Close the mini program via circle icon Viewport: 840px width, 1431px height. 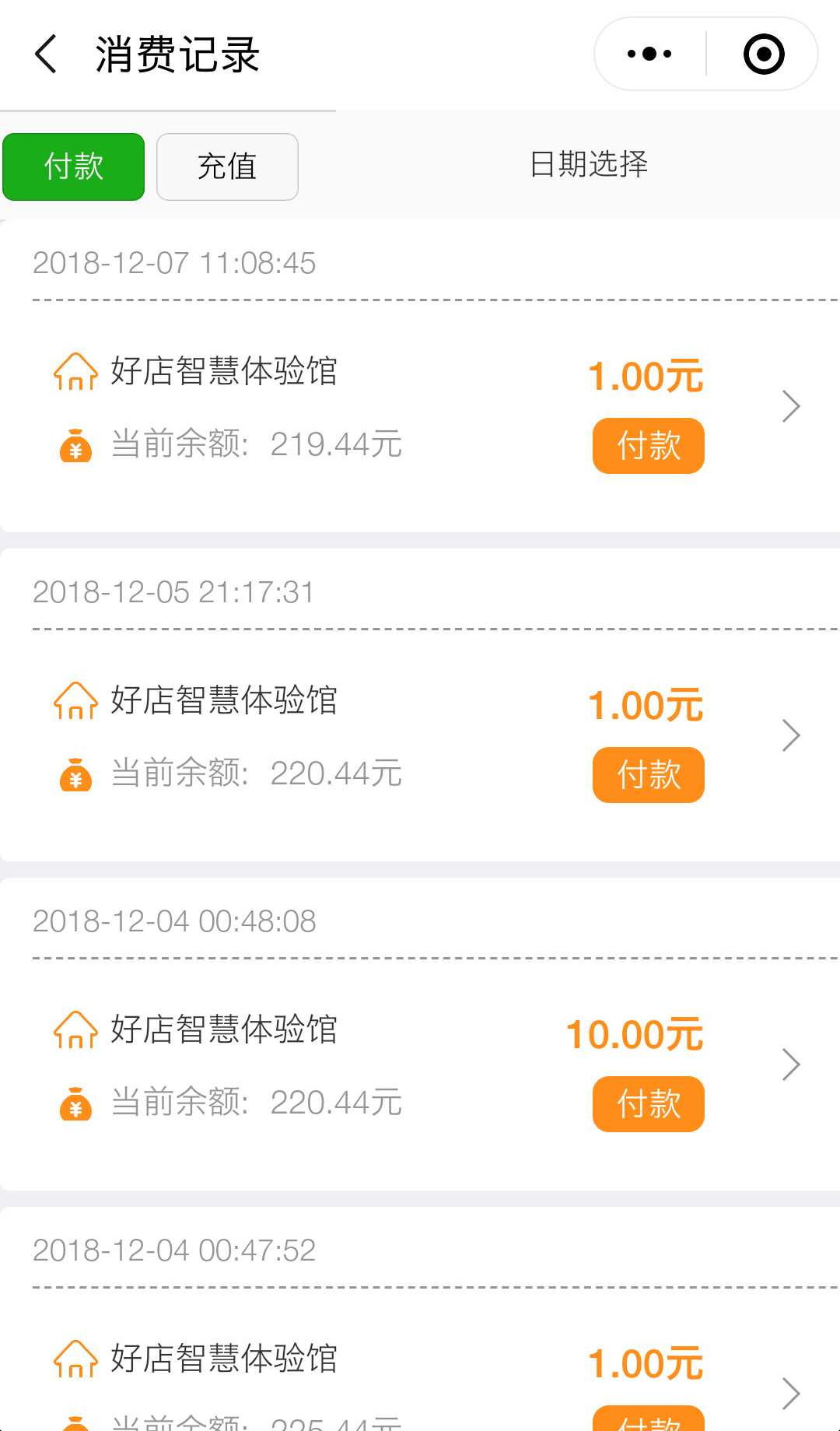pyautogui.click(x=763, y=54)
